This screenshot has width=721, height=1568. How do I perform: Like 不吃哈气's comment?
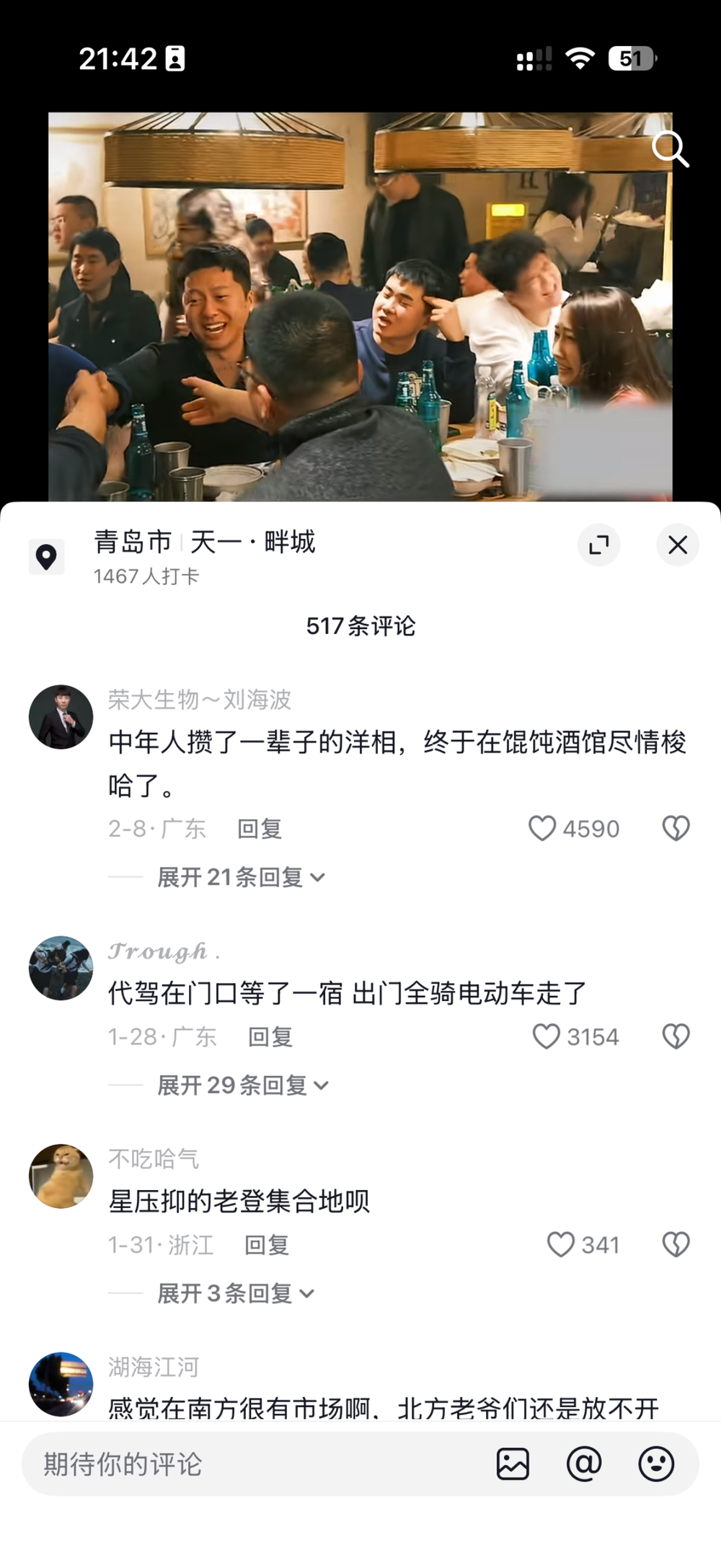click(560, 1244)
